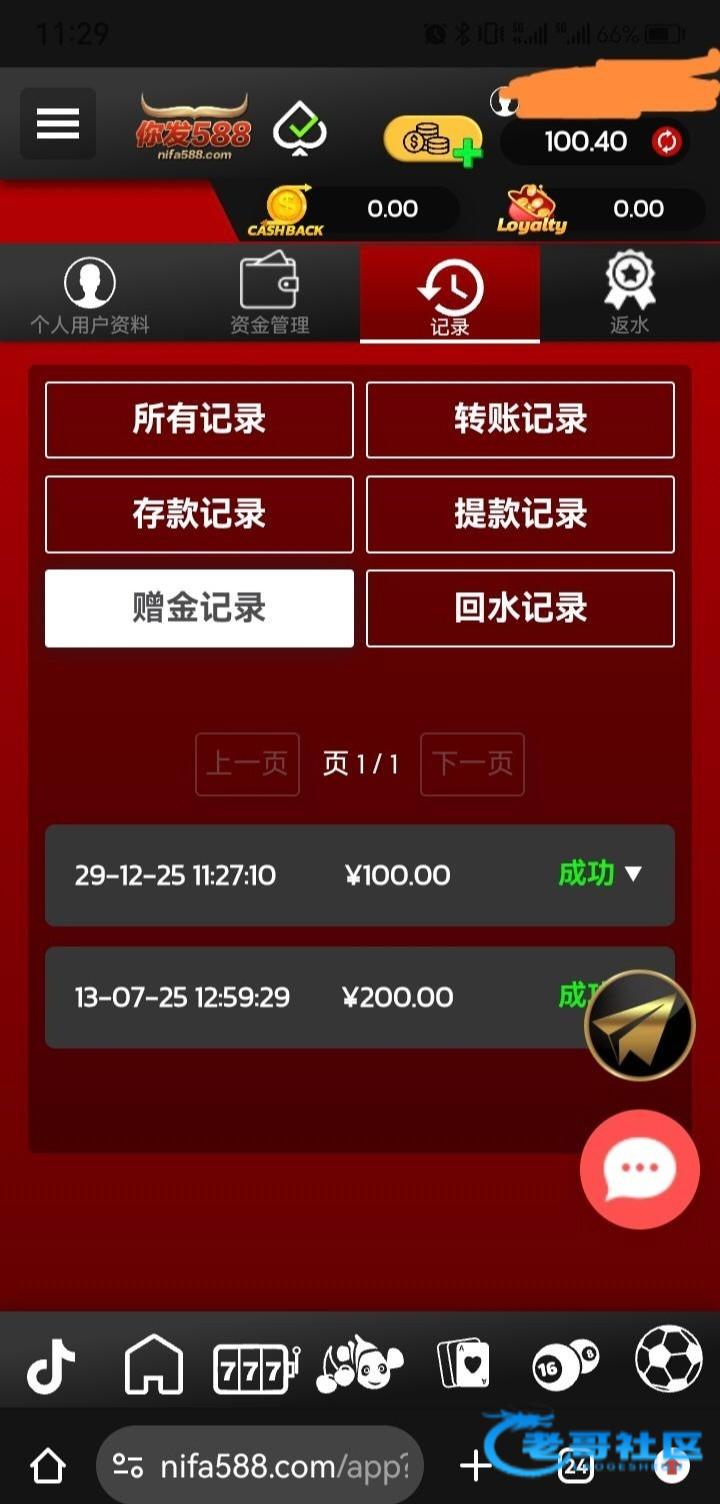Switch to 个人用户资料 tab
Screen dimensions: 720x1504
(90, 296)
